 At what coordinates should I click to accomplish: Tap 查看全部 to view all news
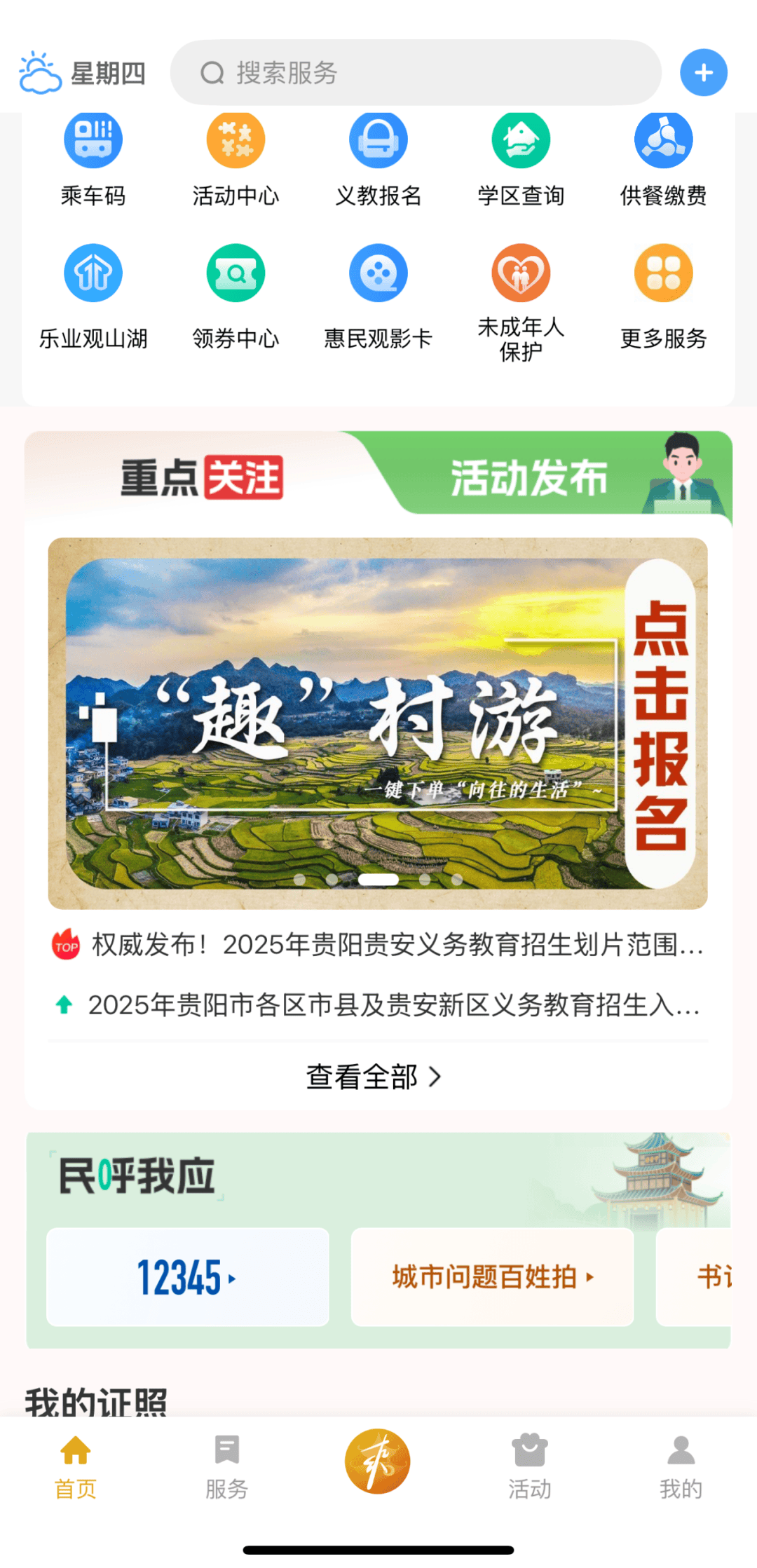click(374, 1077)
